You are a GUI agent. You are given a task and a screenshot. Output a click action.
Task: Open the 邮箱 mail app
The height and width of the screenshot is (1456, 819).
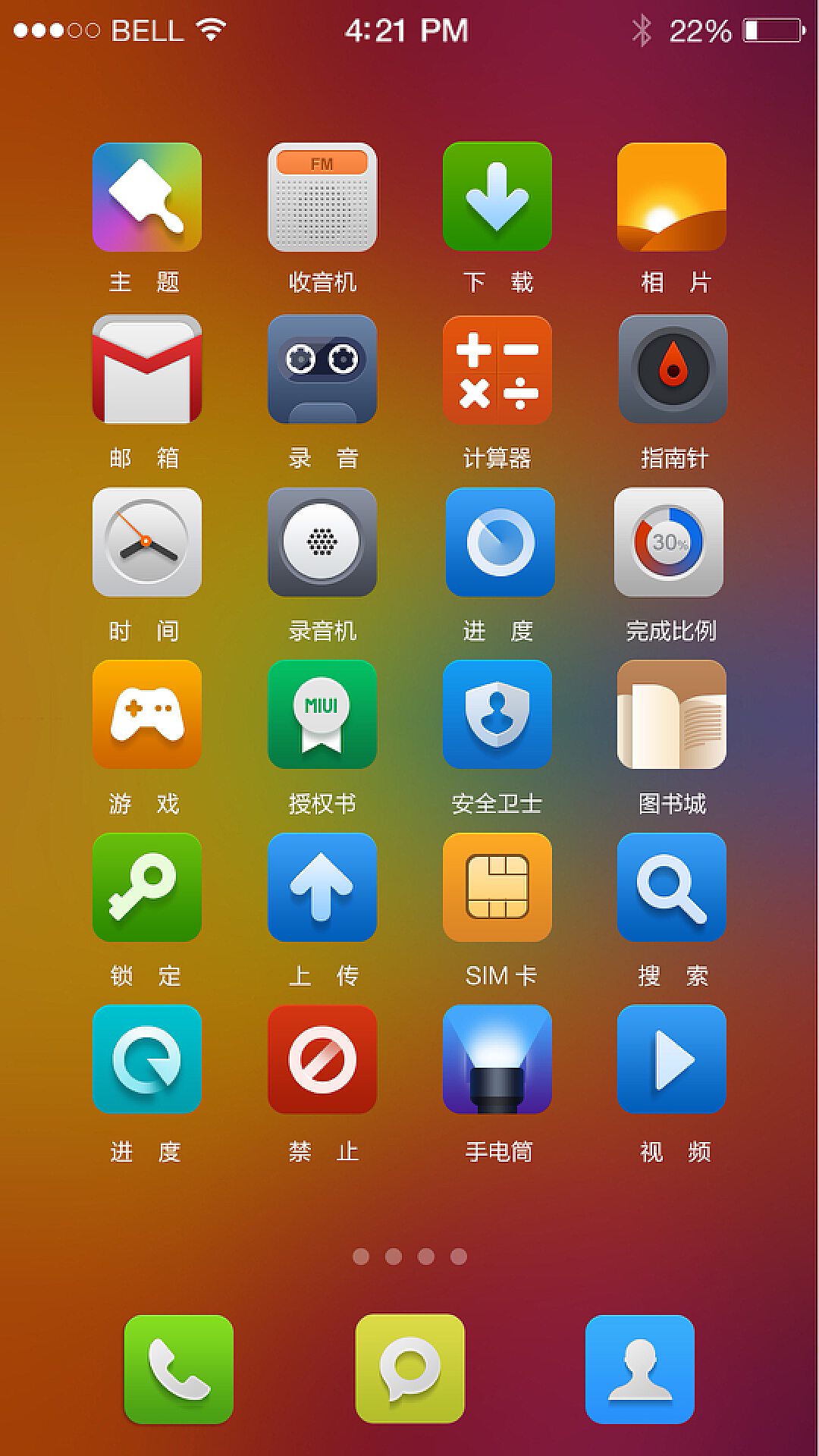pos(146,369)
